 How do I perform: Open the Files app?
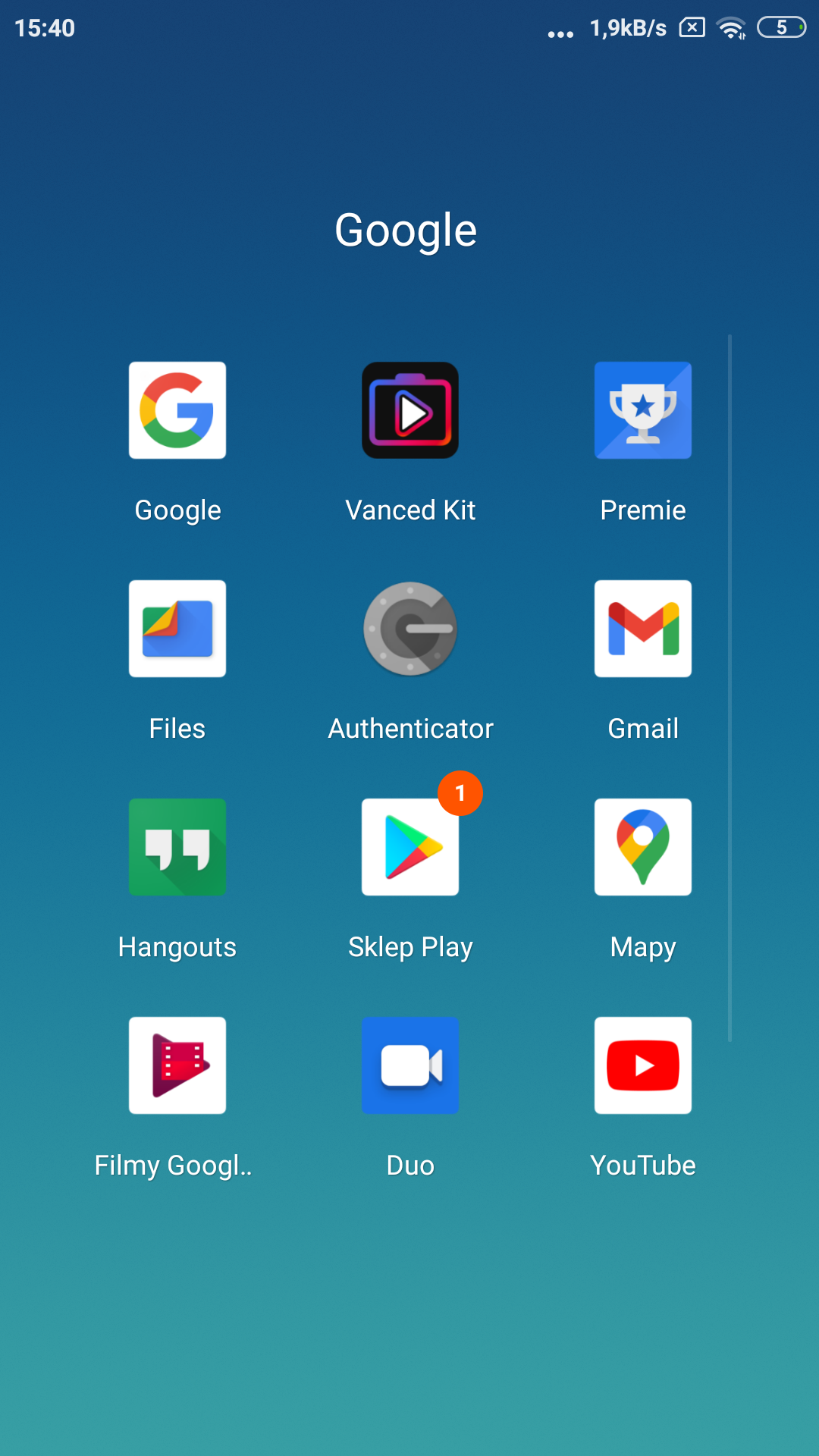(x=177, y=629)
